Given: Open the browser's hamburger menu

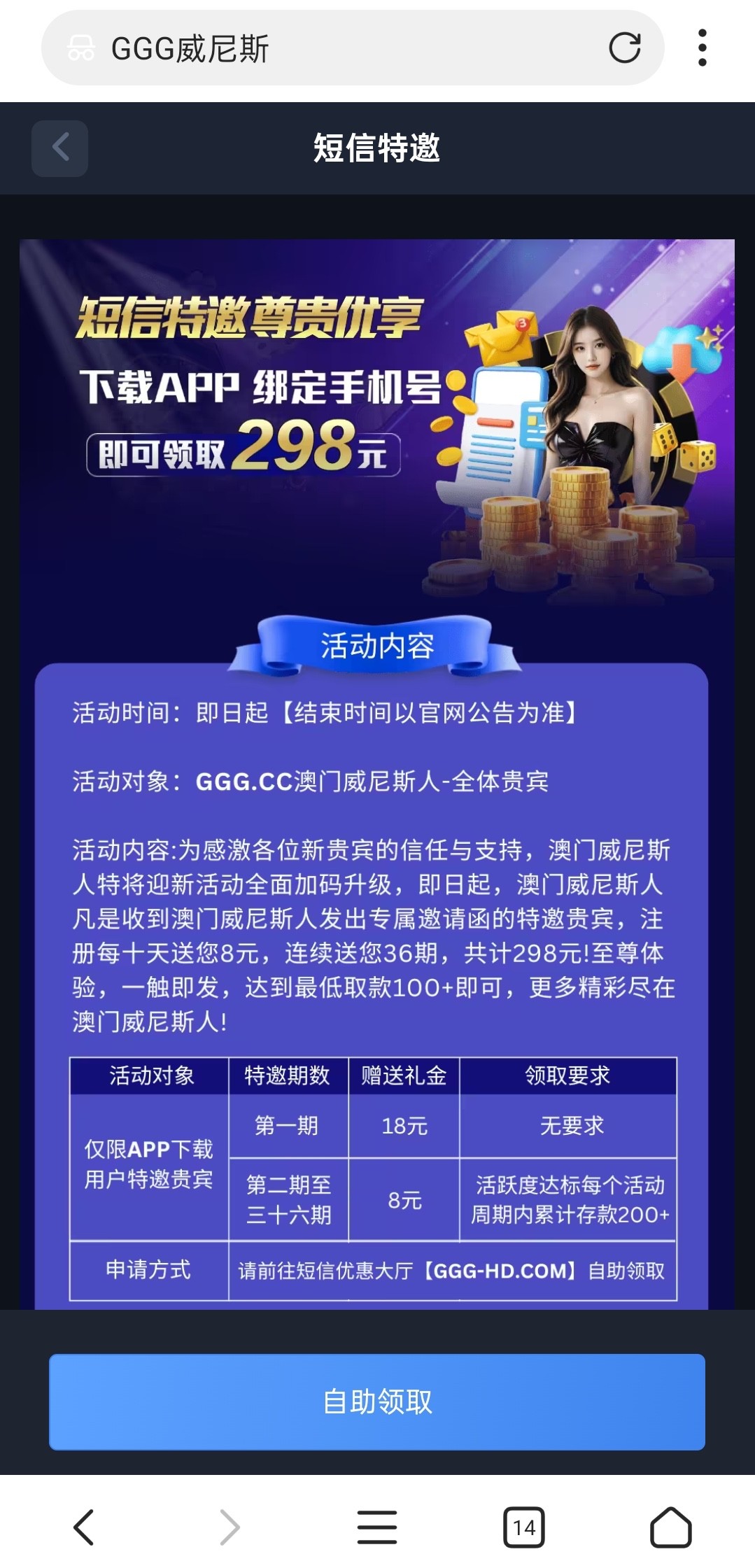Looking at the screenshot, I should point(376,1526).
